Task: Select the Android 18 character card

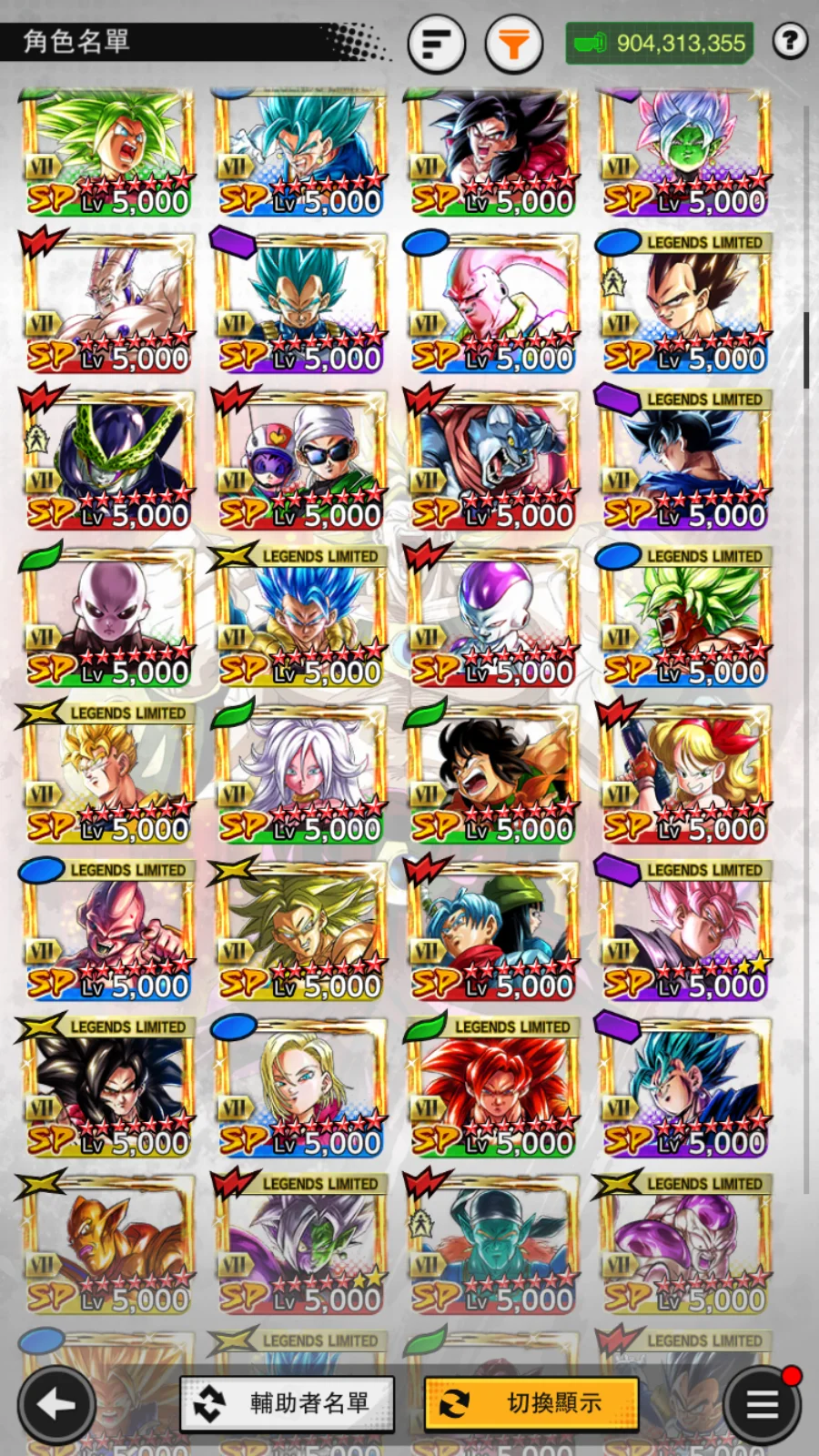Action: pyautogui.click(x=300, y=1088)
